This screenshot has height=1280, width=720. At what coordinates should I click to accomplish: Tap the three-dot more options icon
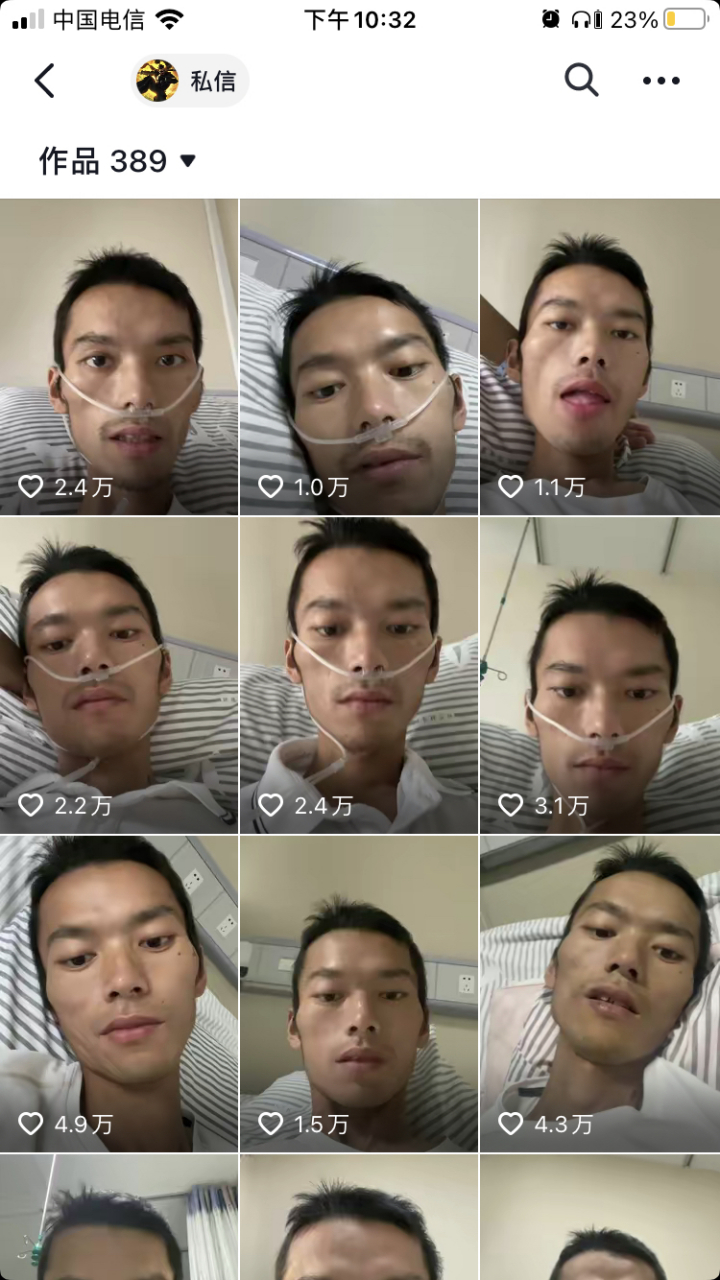pyautogui.click(x=661, y=80)
